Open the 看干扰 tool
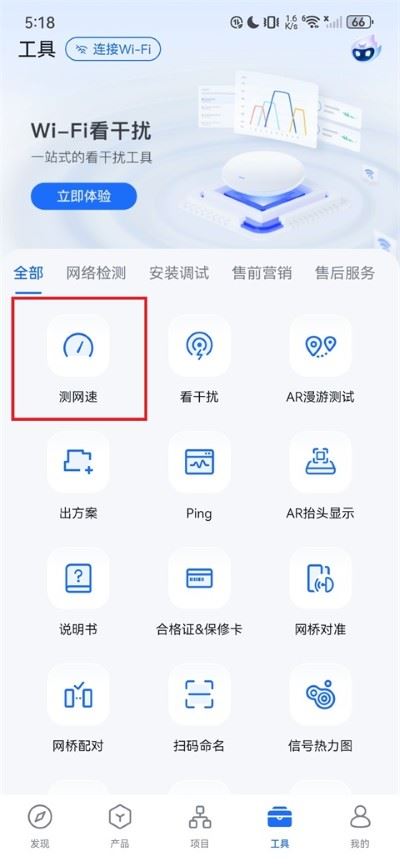This screenshot has height=867, width=400. (199, 358)
